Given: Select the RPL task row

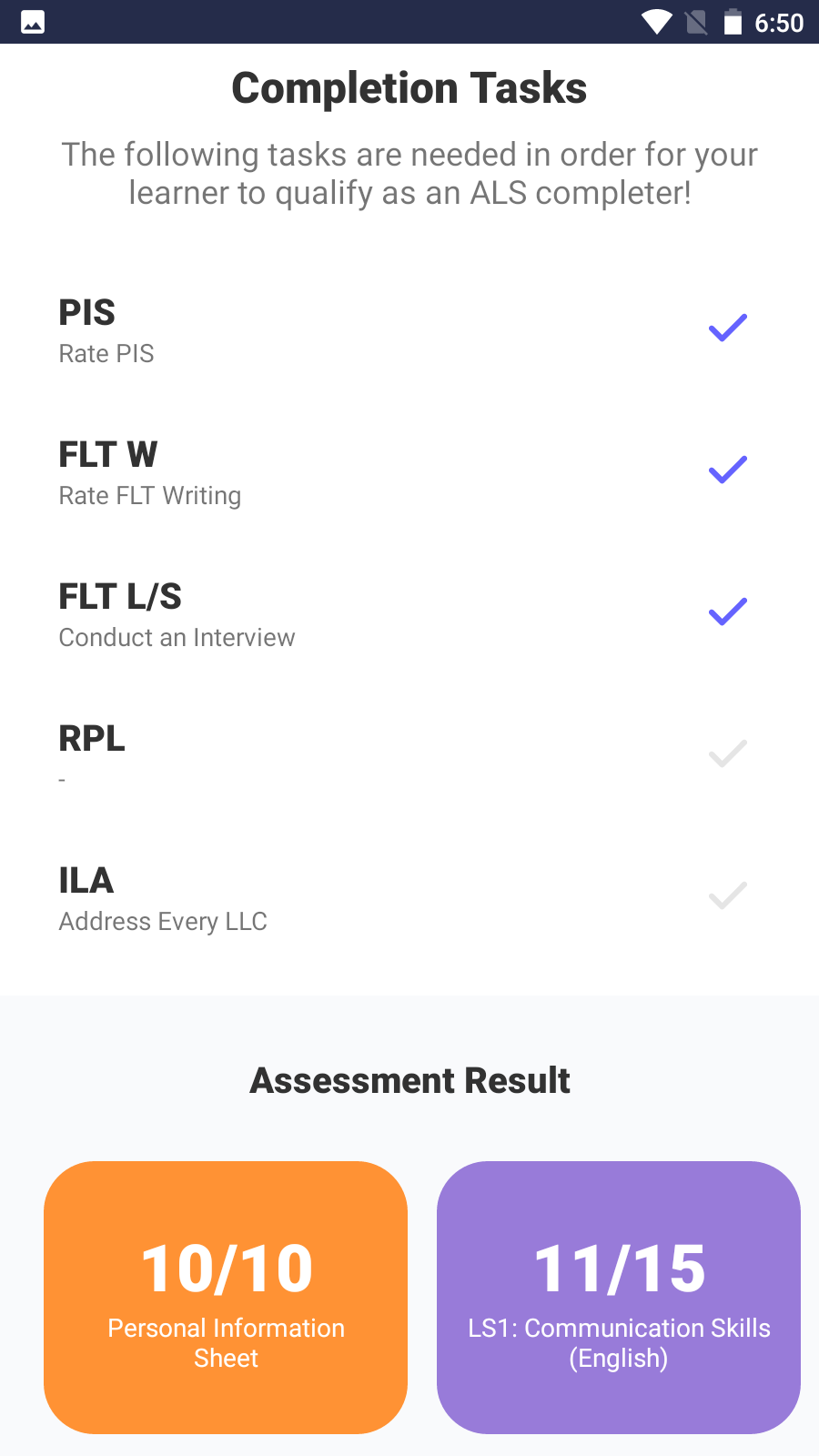Looking at the screenshot, I should [409, 756].
